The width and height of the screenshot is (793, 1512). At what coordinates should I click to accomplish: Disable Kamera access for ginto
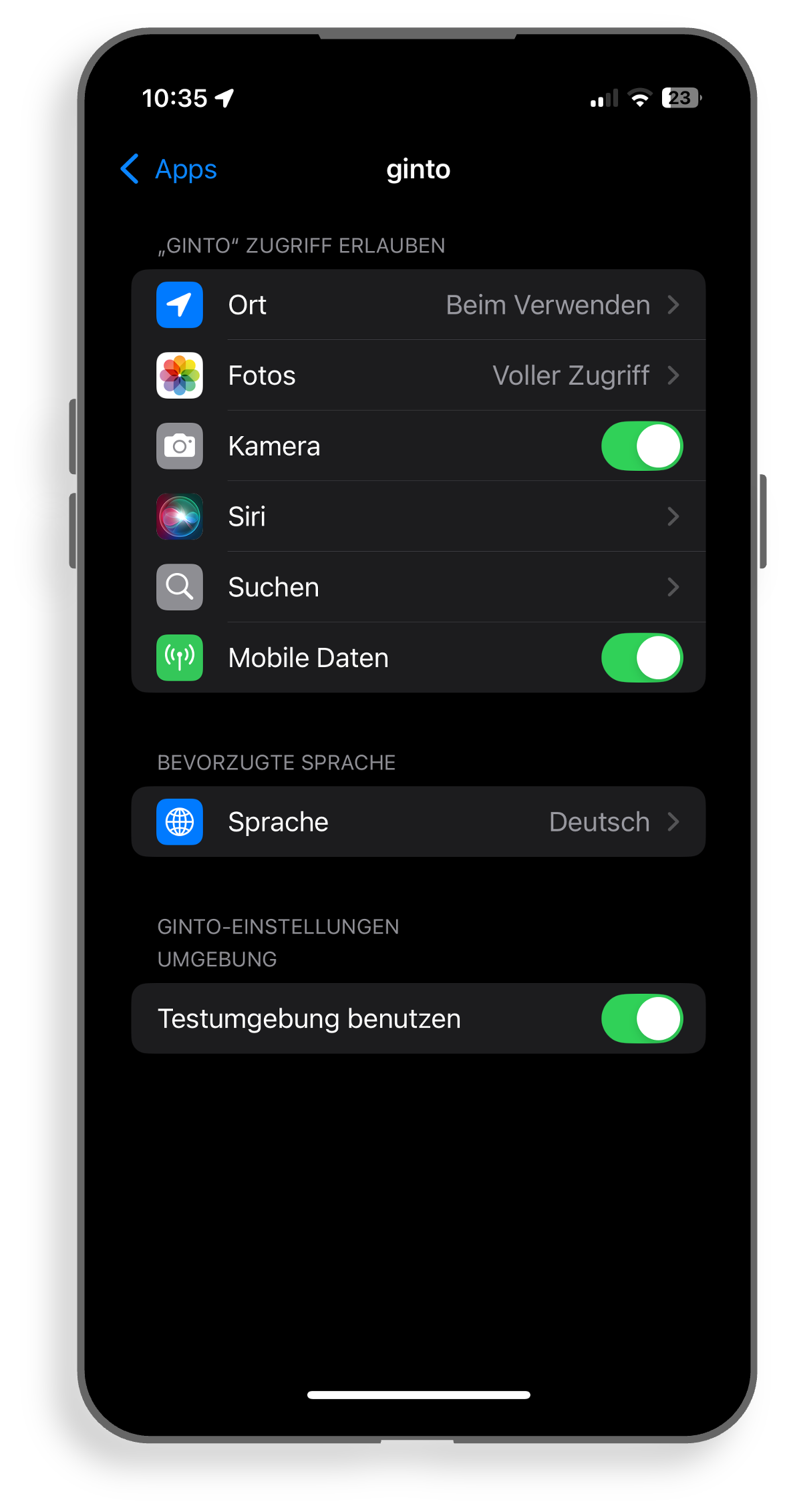pos(641,446)
